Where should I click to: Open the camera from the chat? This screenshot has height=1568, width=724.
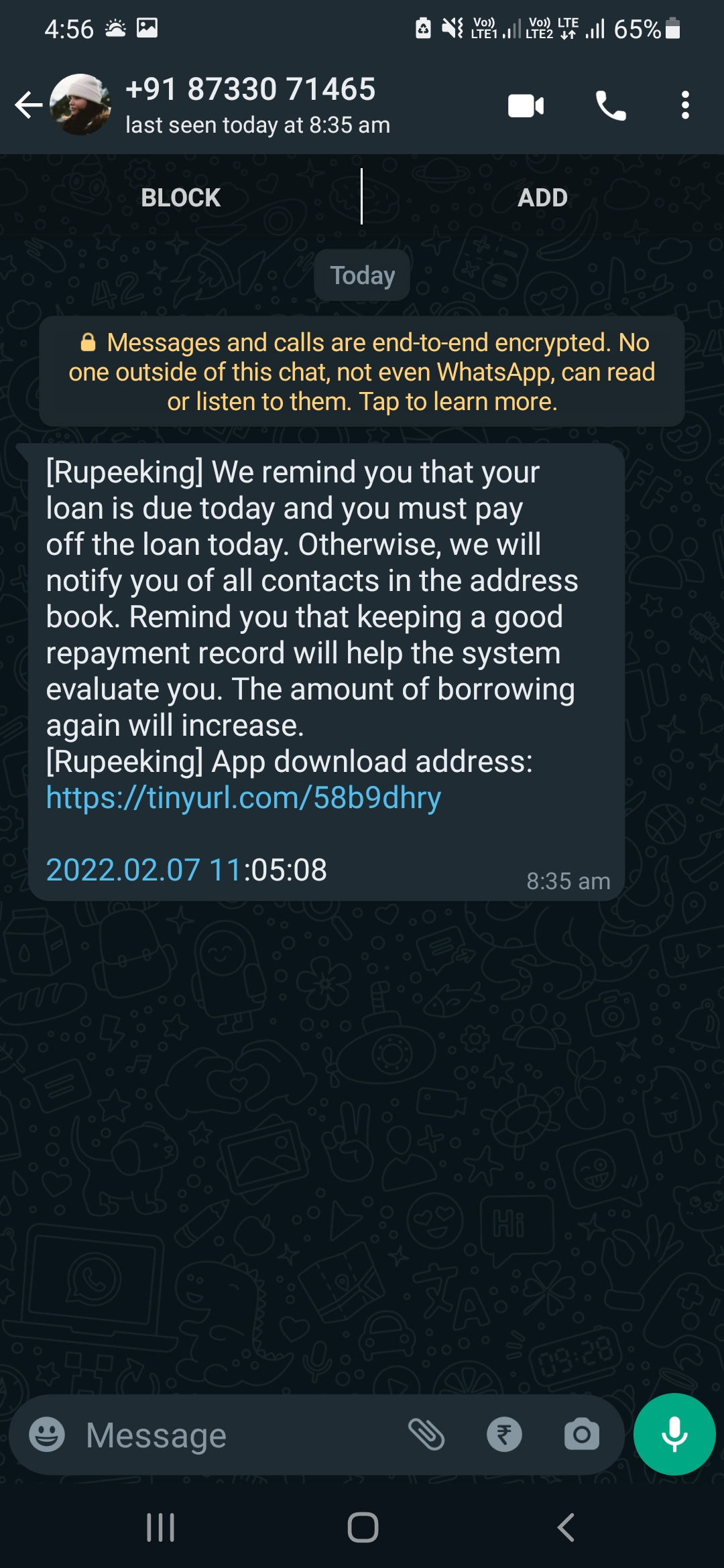pos(581,1435)
